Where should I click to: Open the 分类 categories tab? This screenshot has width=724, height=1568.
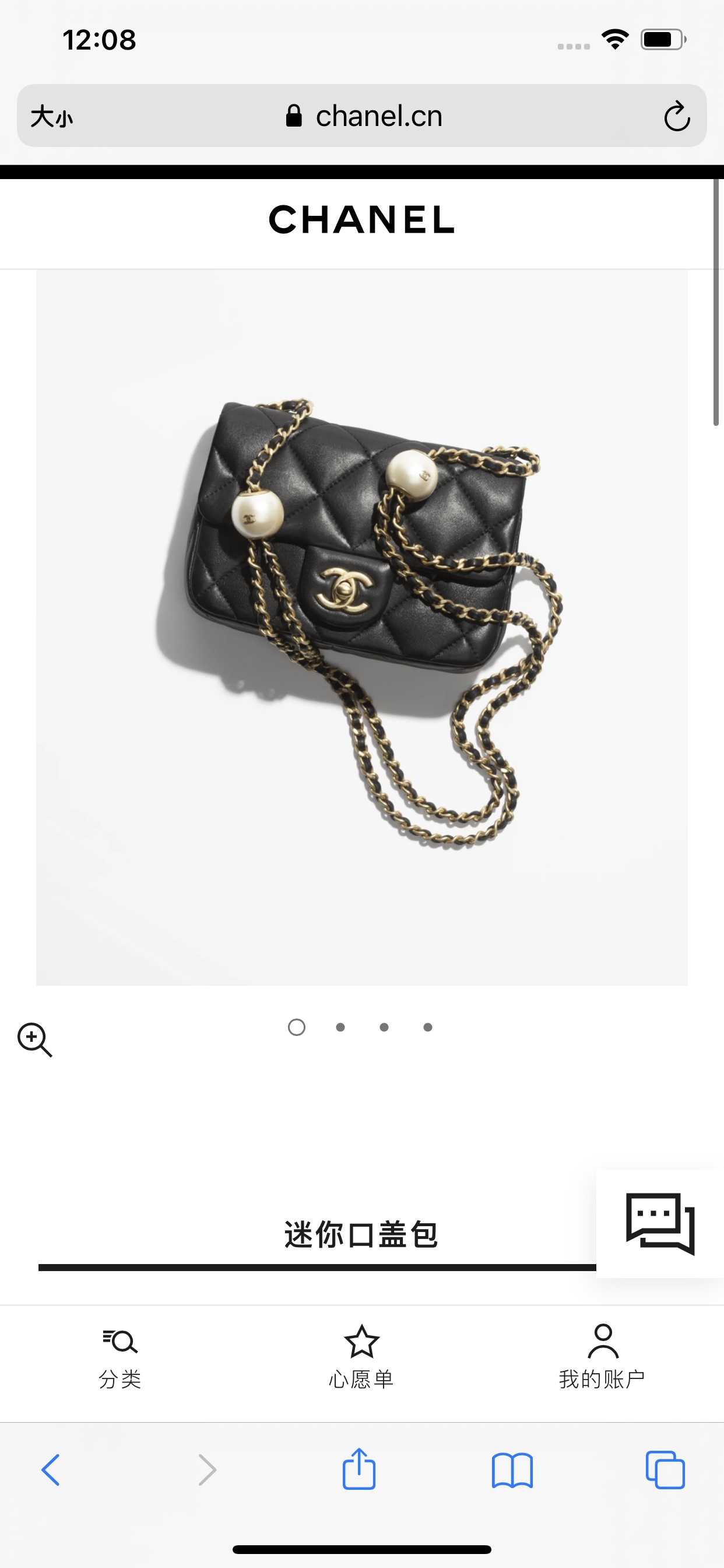[120, 1357]
